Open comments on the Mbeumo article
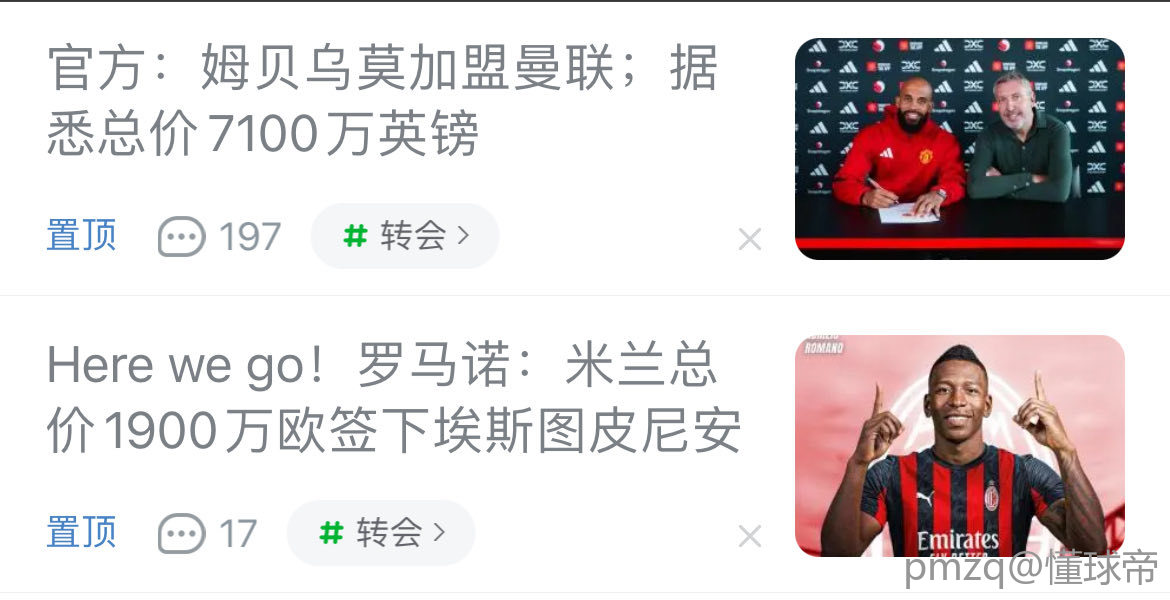Screen dimensions: 1170x600 coord(219,237)
